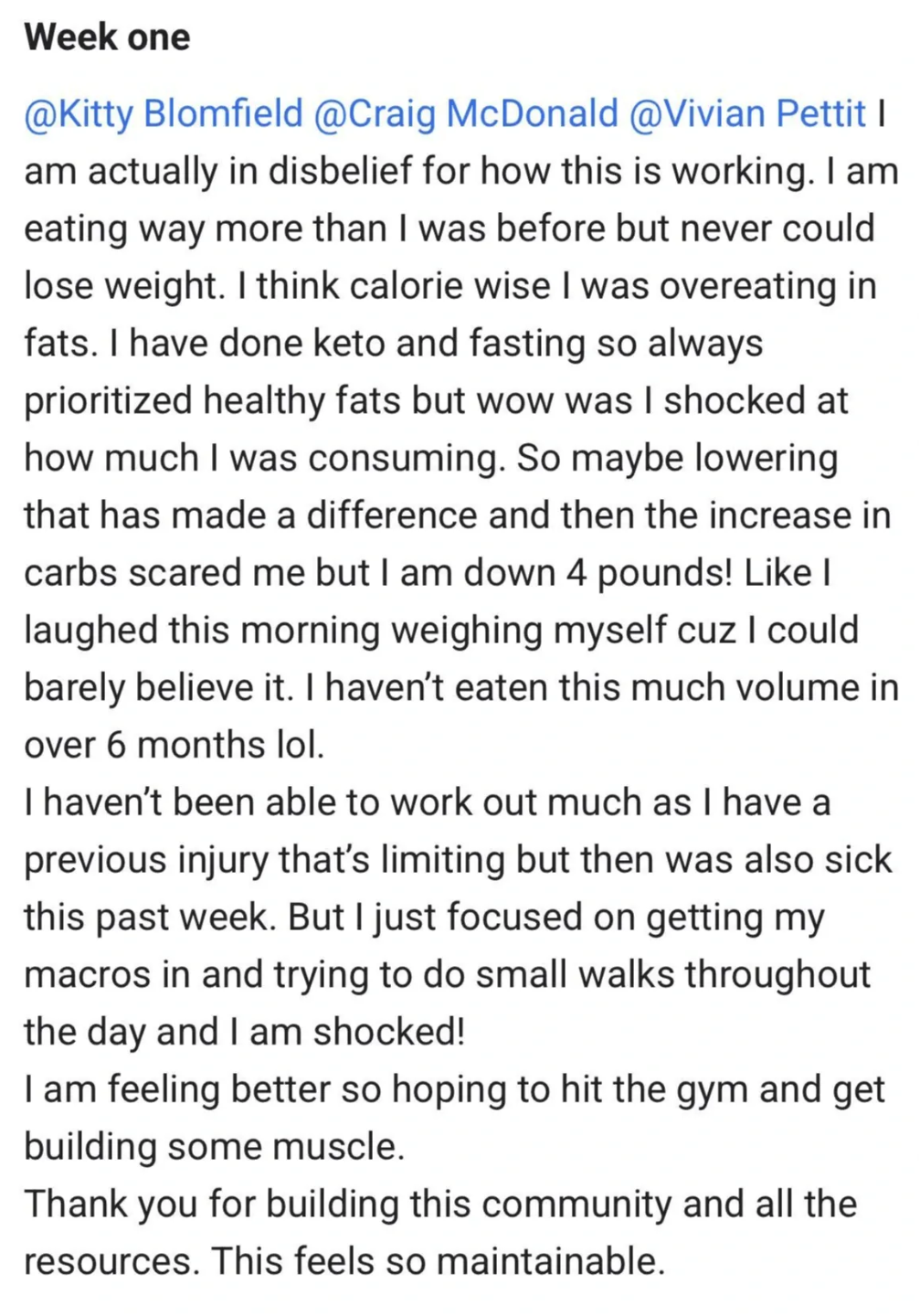Screen dimensions: 920x1316
Task: Tap the Vivian Pettit mention
Action: click(746, 113)
